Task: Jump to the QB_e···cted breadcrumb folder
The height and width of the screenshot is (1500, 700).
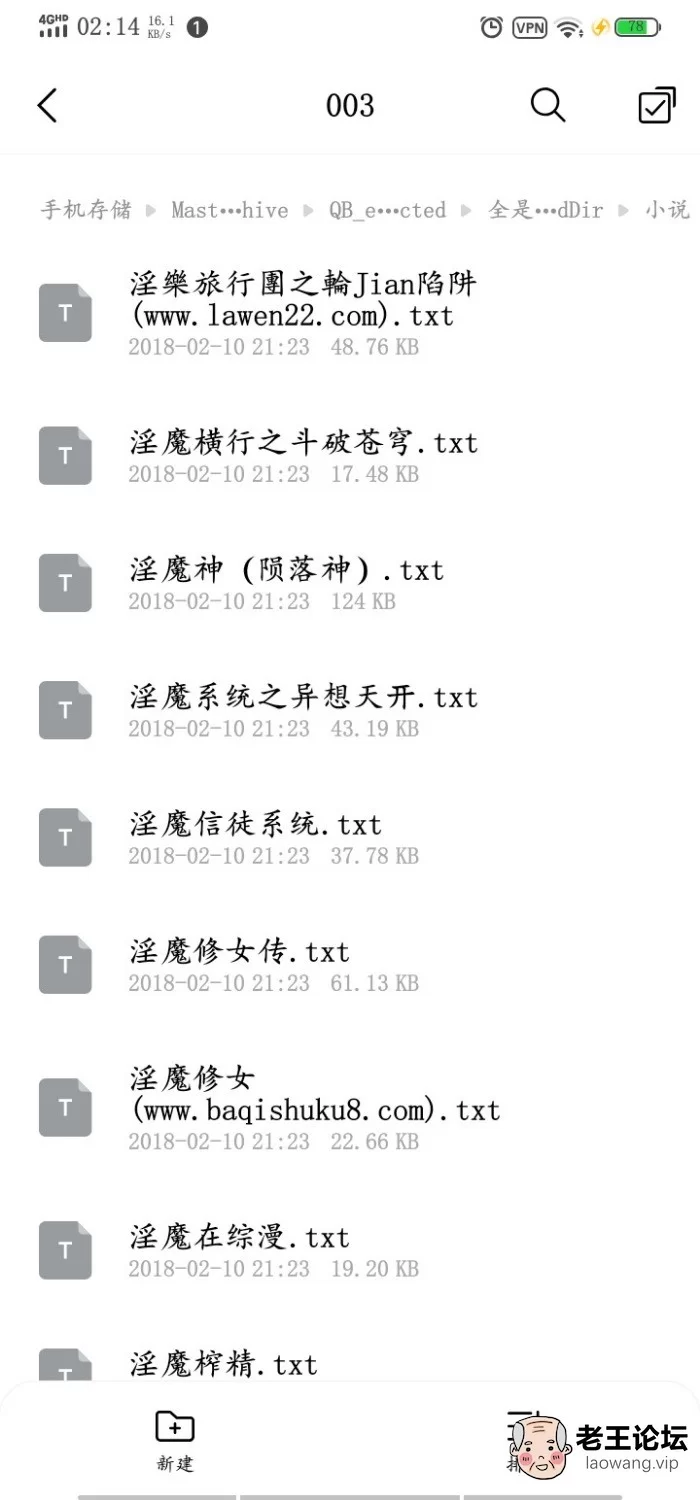Action: pos(387,210)
